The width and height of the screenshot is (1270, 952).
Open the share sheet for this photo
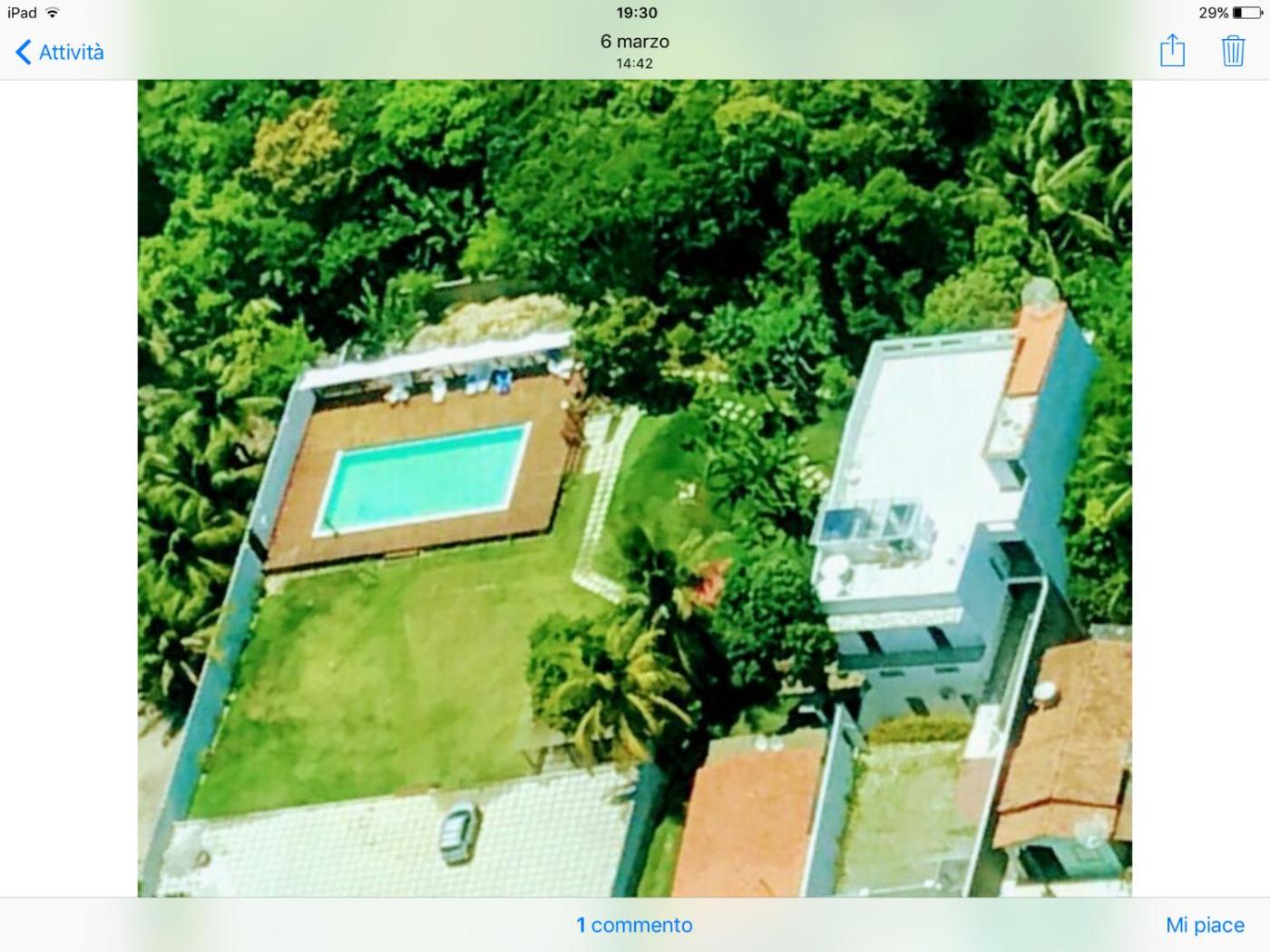click(1172, 51)
